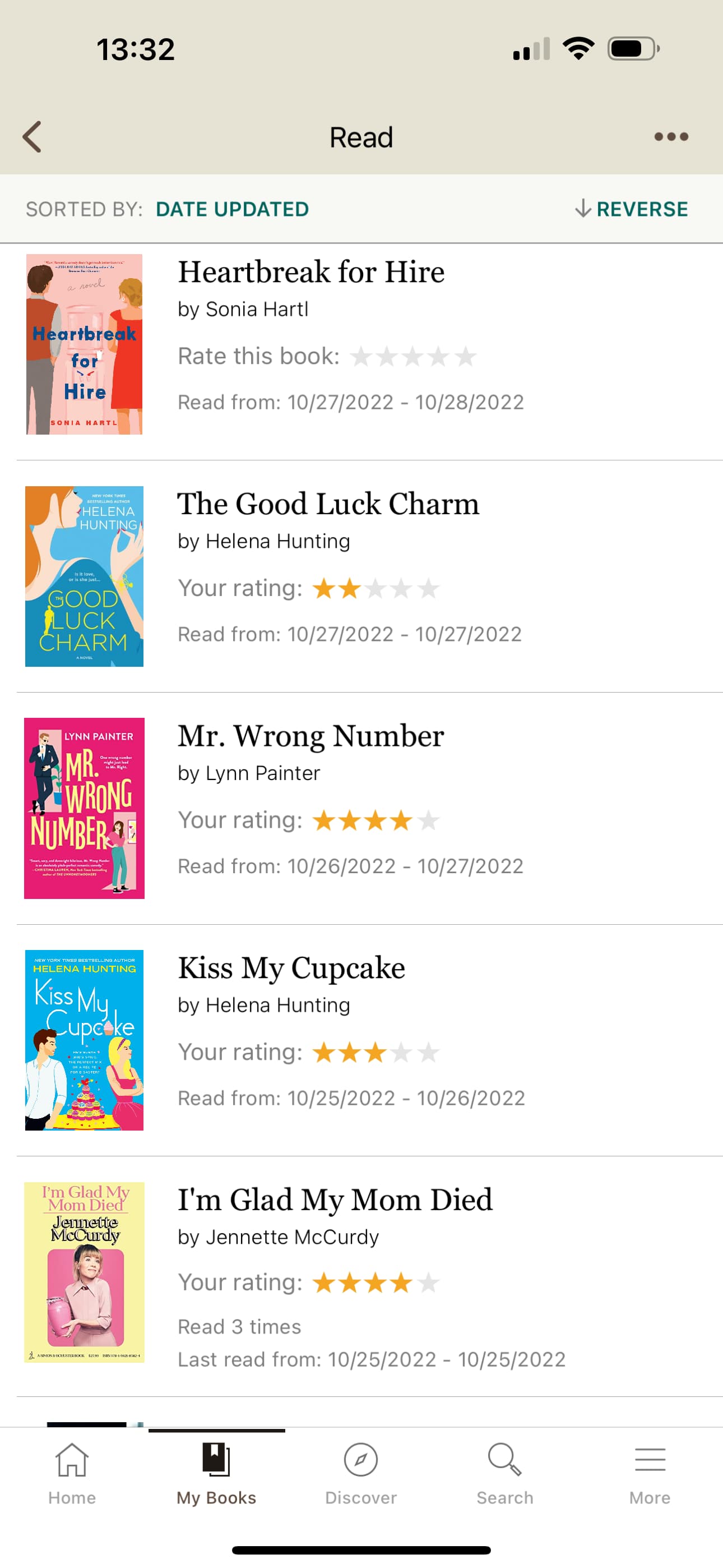This screenshot has height=1568, width=723.
Task: Go back from the Read shelf
Action: coord(33,136)
